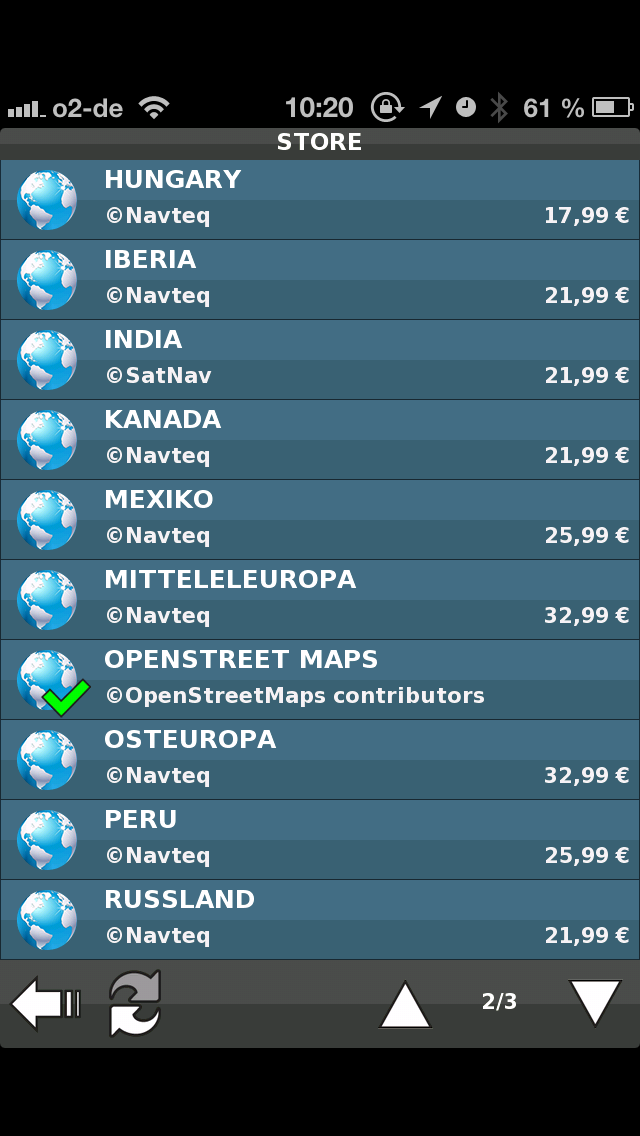
Task: Choose the Osteuropa map package
Action: [x=320, y=759]
